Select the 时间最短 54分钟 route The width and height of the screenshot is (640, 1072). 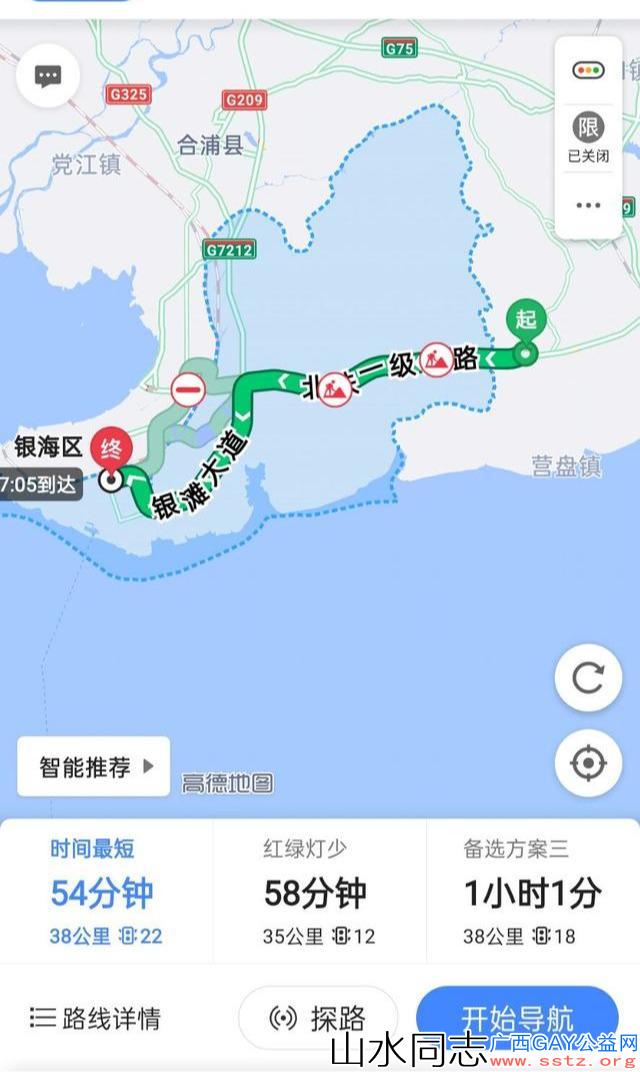pos(106,892)
